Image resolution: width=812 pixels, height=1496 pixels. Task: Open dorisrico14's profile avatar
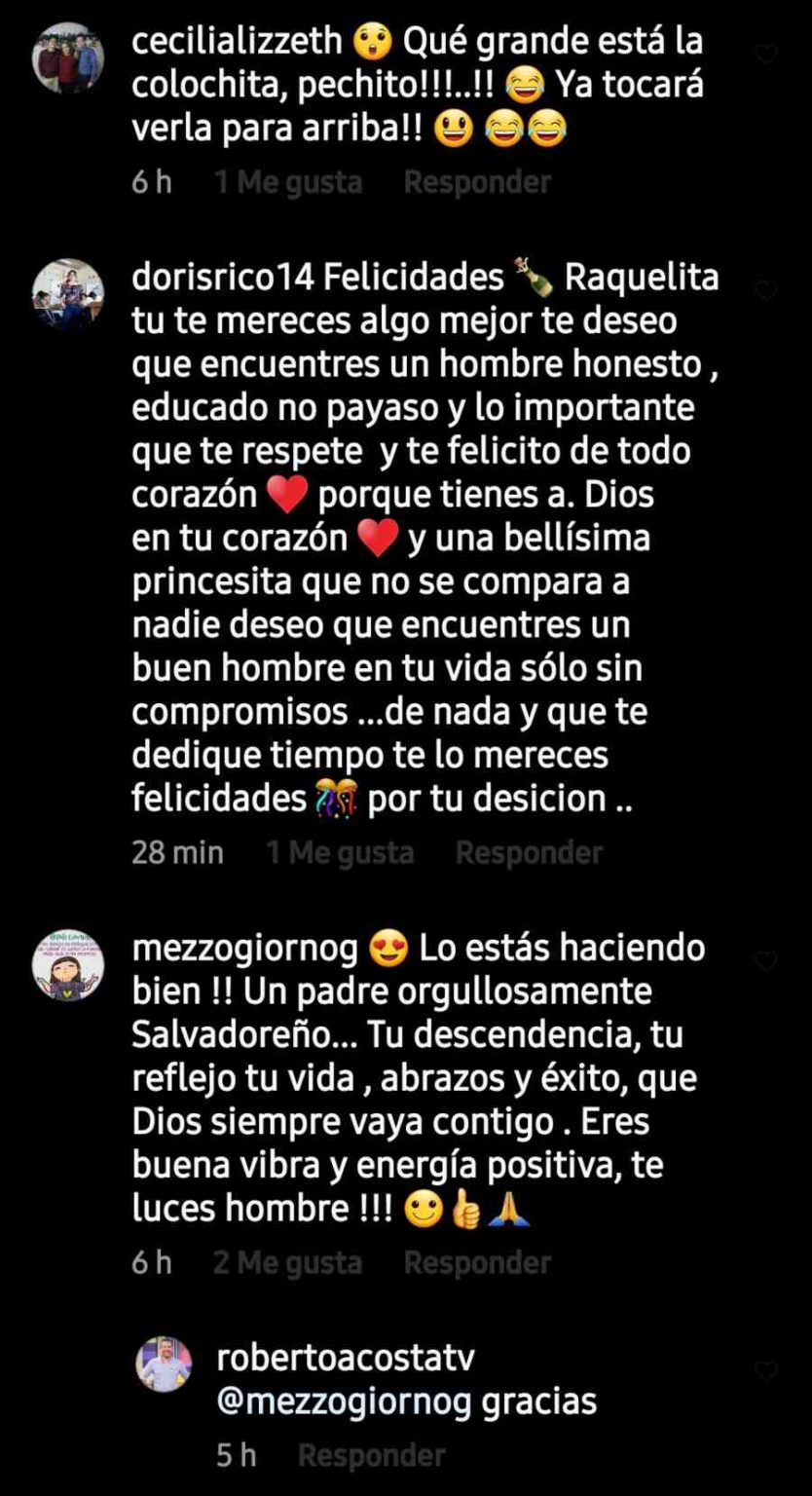(x=68, y=293)
